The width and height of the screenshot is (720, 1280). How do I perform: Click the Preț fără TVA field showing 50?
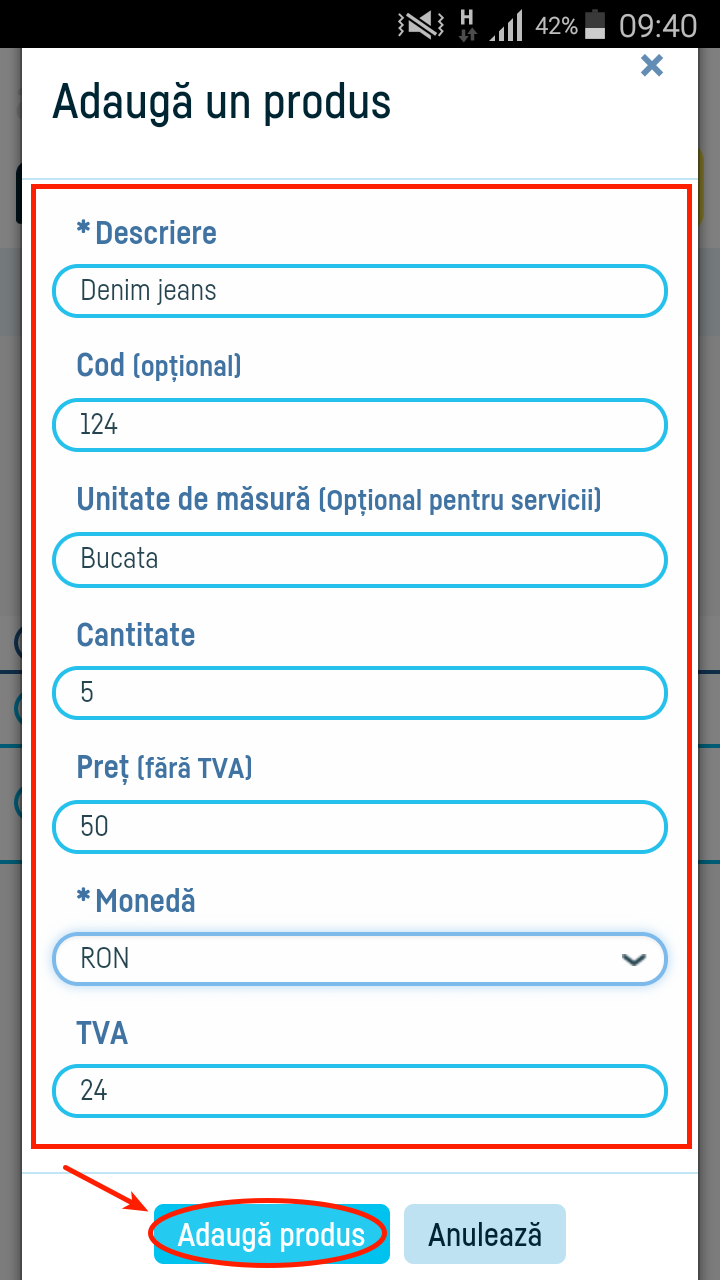tap(360, 826)
